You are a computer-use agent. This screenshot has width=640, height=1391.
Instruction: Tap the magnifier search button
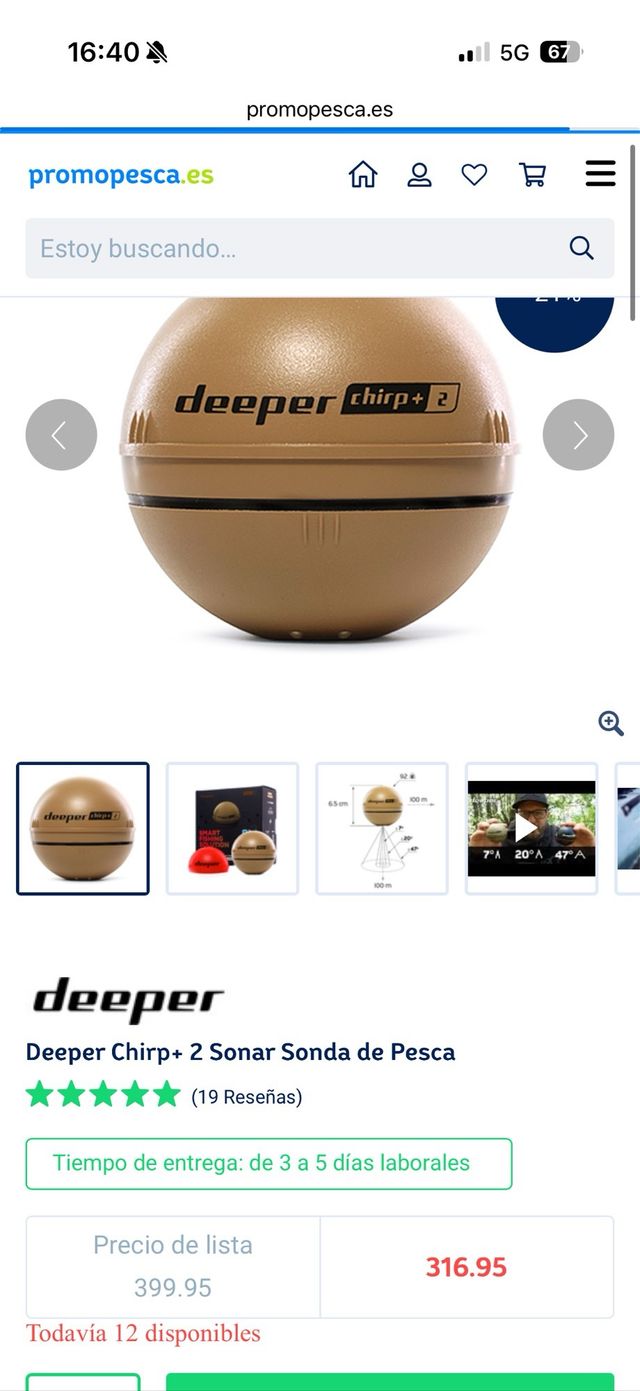[581, 248]
